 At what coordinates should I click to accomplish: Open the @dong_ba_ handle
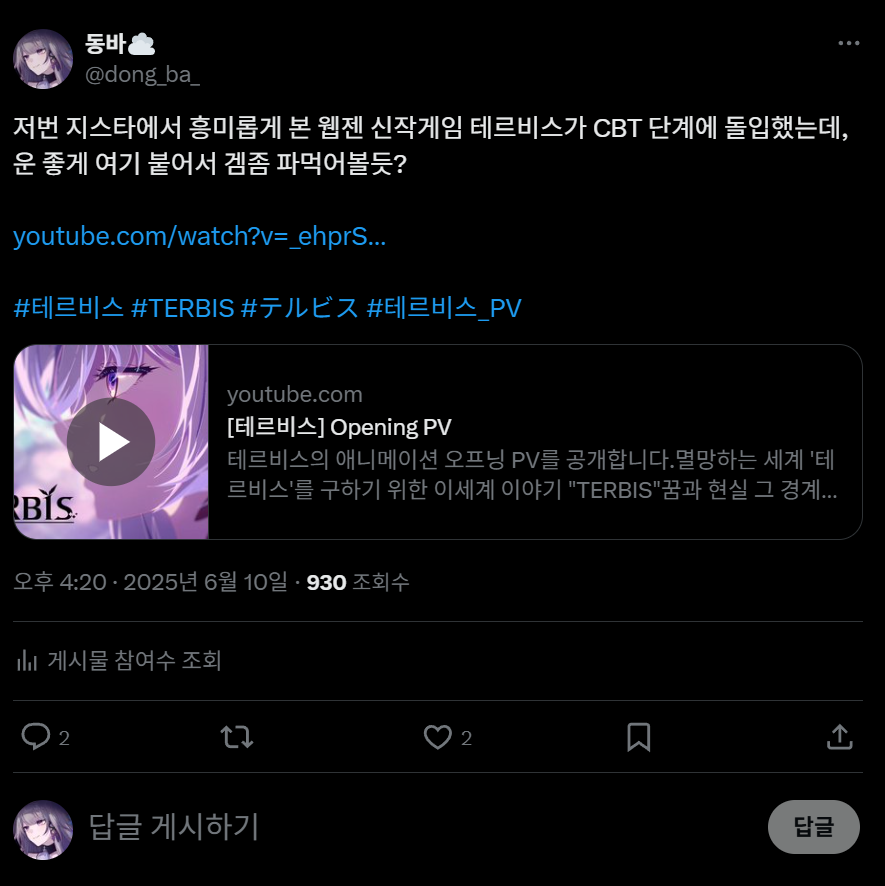(142, 73)
